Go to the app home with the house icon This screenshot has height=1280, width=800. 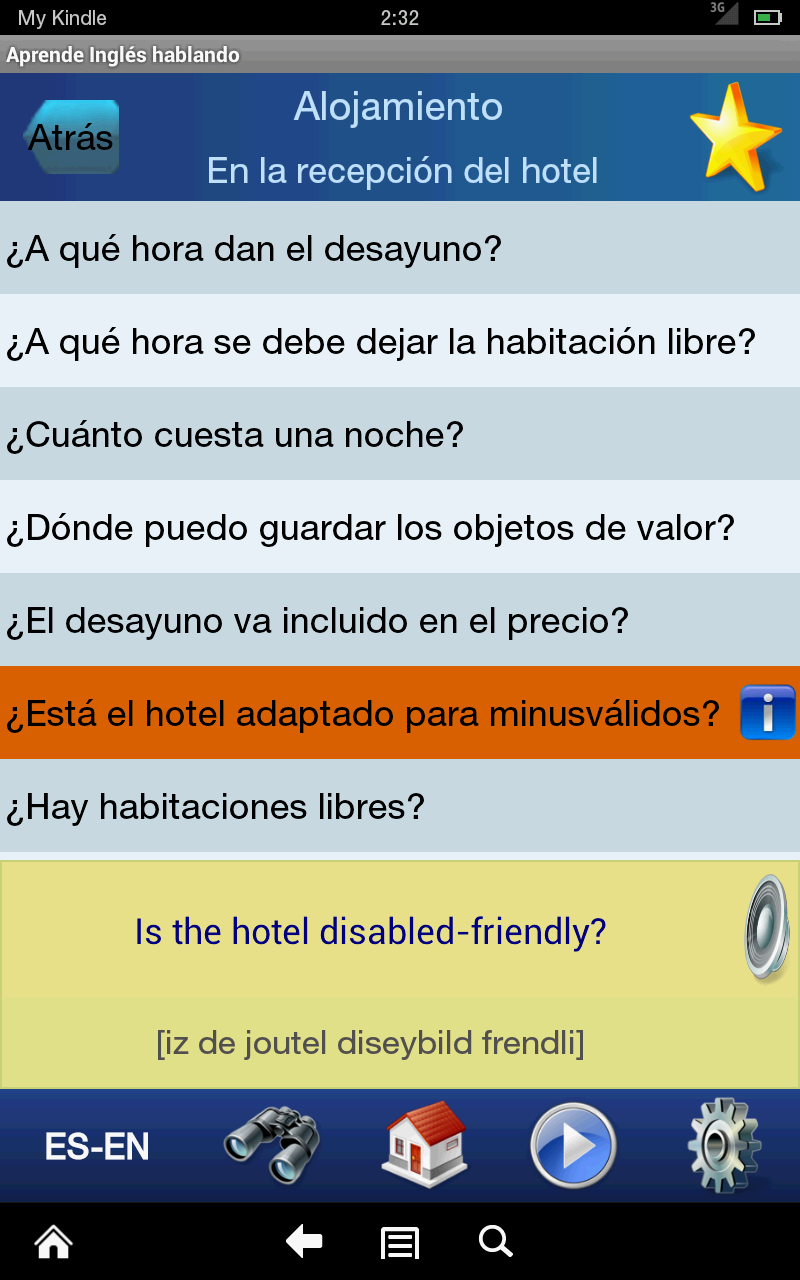pyautogui.click(x=423, y=1146)
